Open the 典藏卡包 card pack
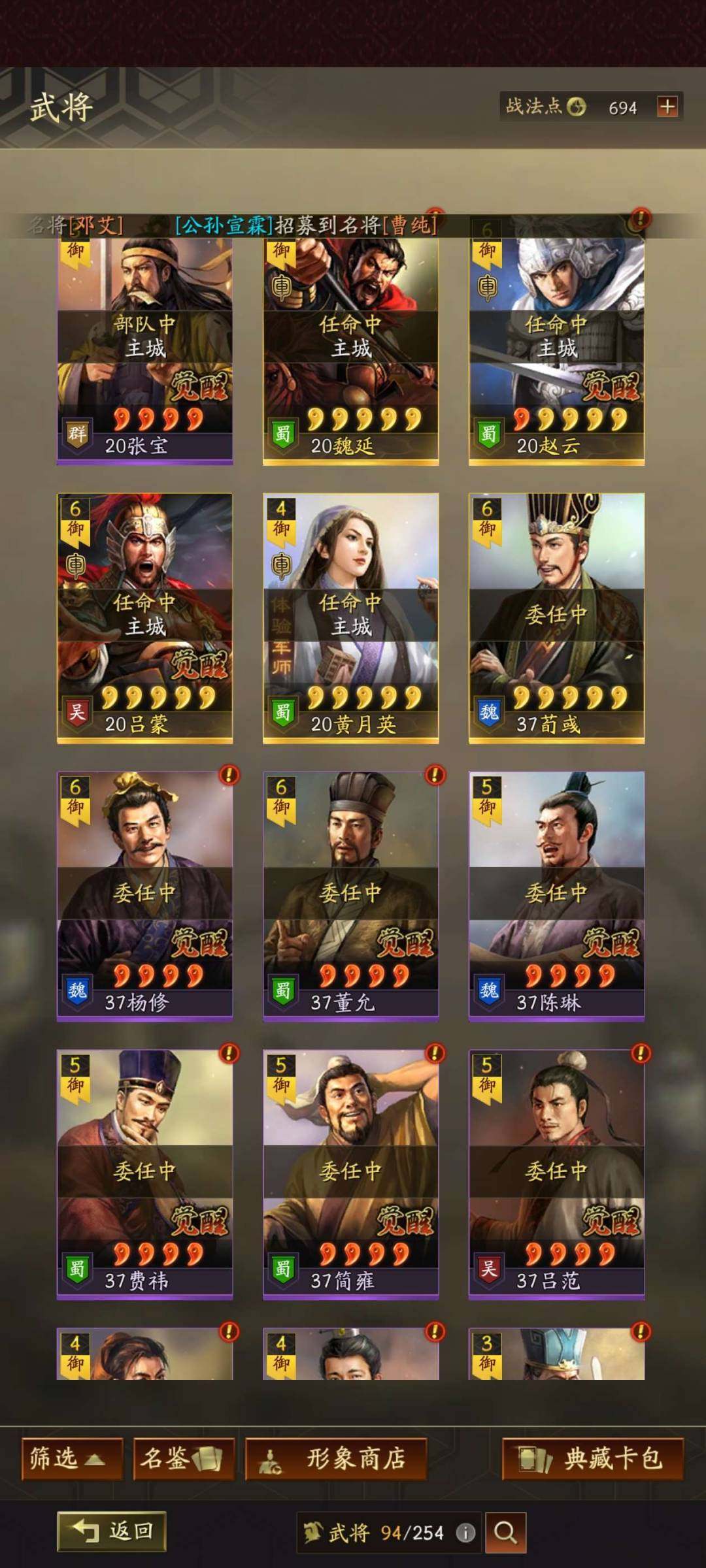Image resolution: width=706 pixels, height=1568 pixels. pyautogui.click(x=592, y=1458)
